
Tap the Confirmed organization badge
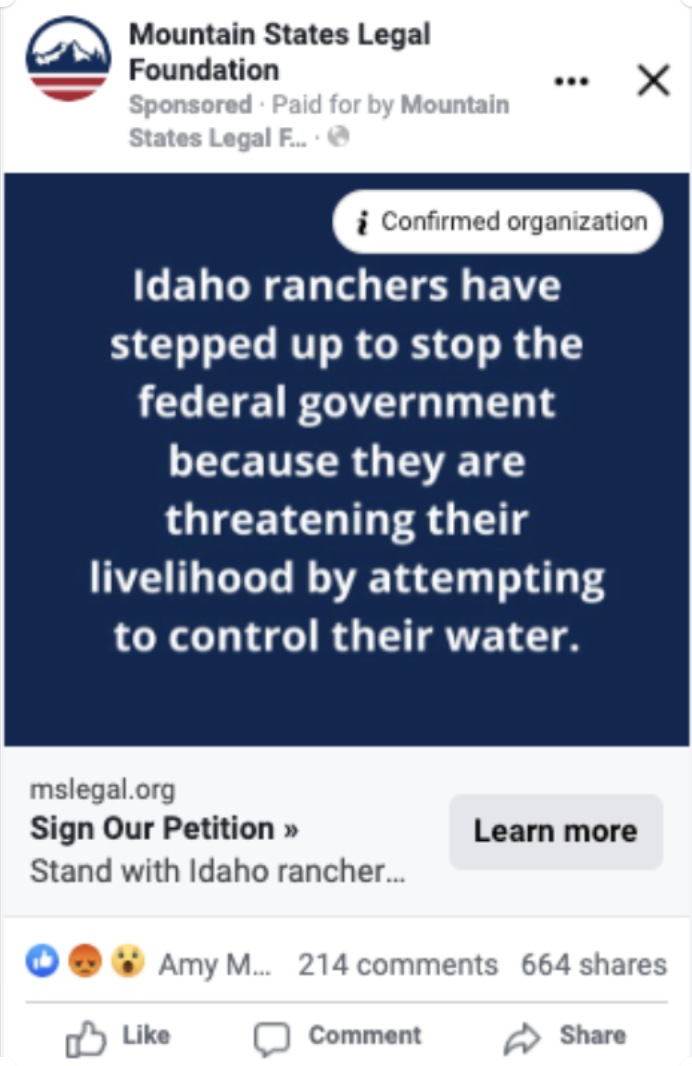tap(497, 222)
